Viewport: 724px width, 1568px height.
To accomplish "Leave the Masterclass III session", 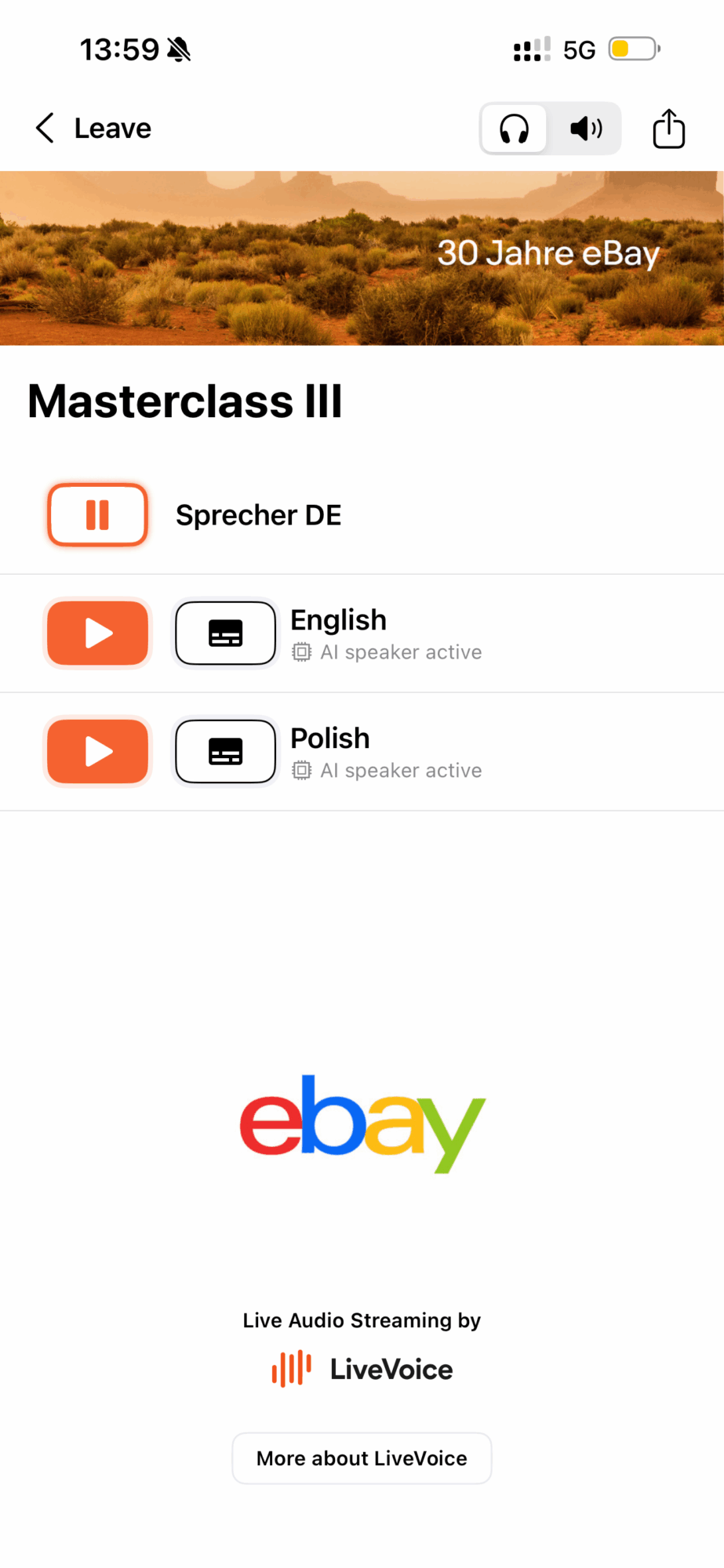I will (x=93, y=128).
